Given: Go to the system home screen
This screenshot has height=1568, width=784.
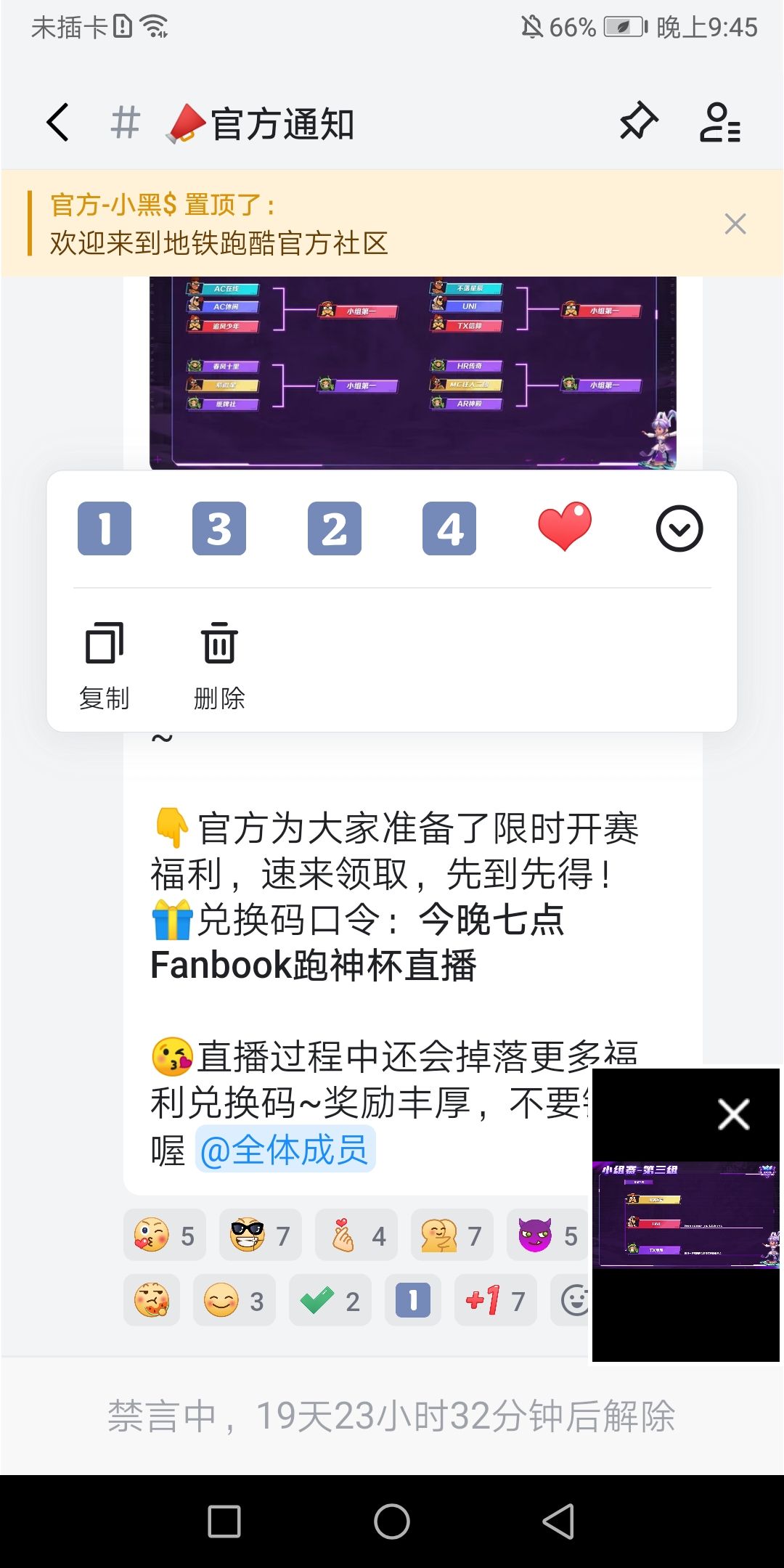Looking at the screenshot, I should pyautogui.click(x=392, y=1521).
